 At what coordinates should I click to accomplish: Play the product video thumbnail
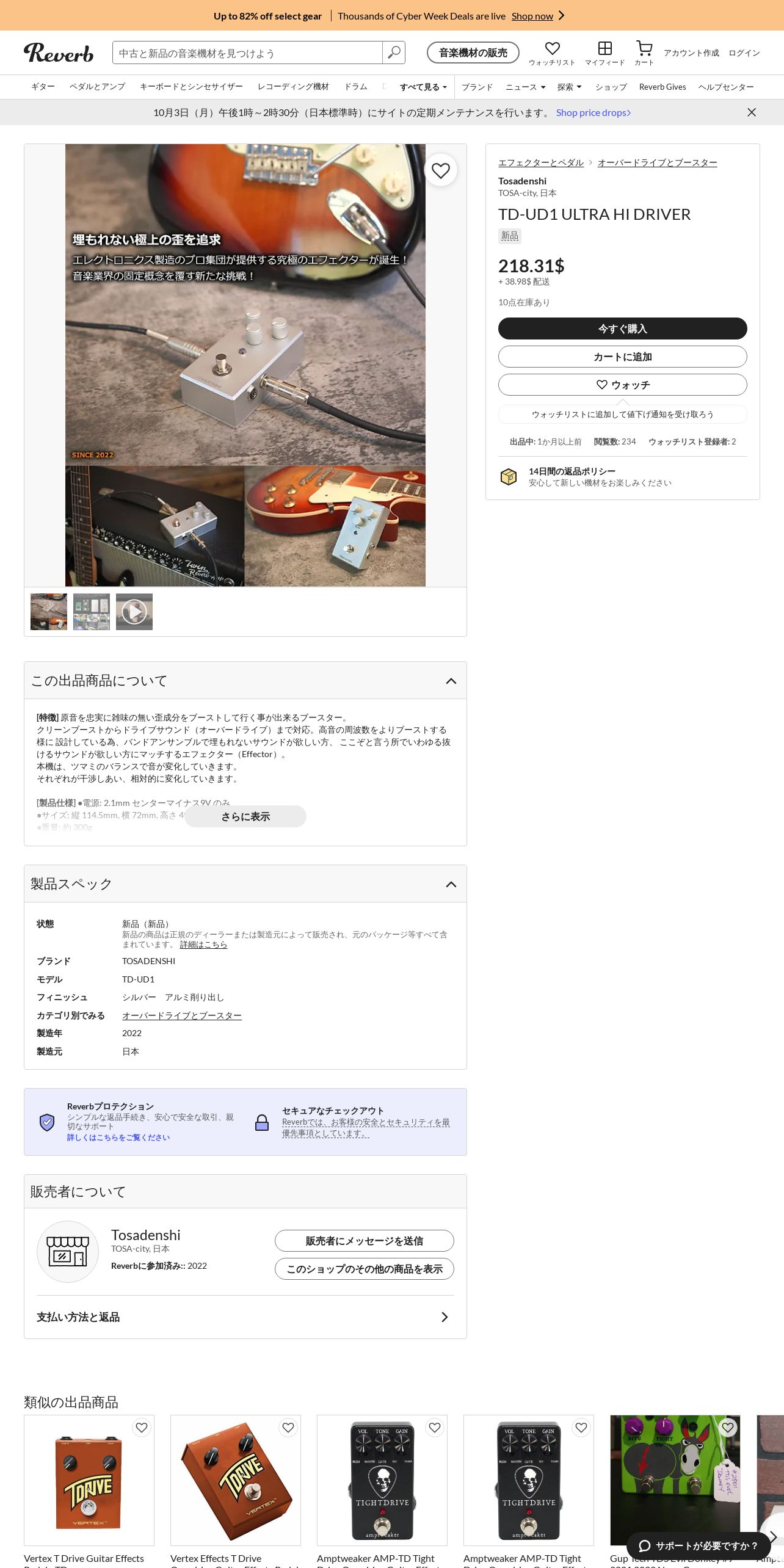click(134, 612)
